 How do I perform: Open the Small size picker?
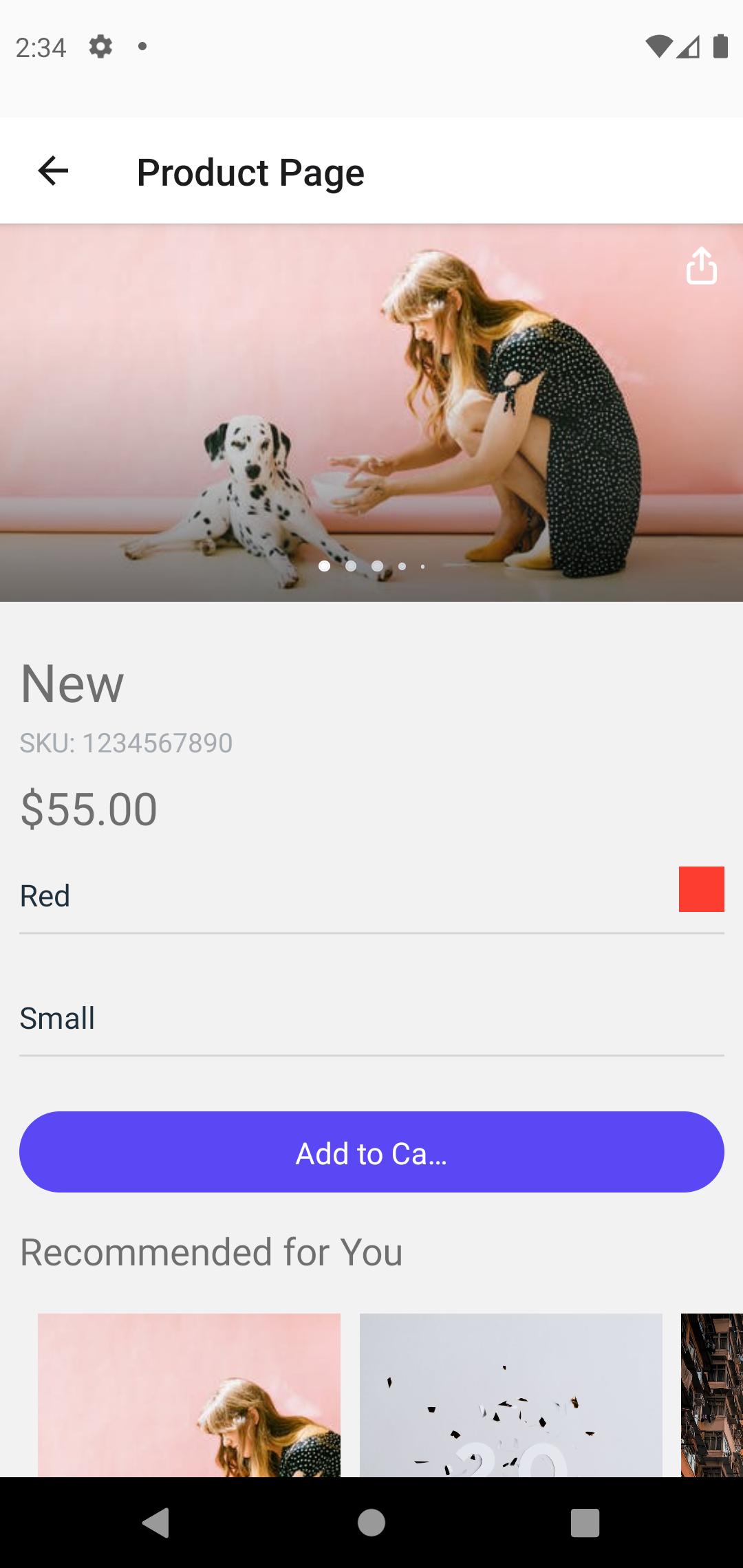click(x=371, y=1018)
